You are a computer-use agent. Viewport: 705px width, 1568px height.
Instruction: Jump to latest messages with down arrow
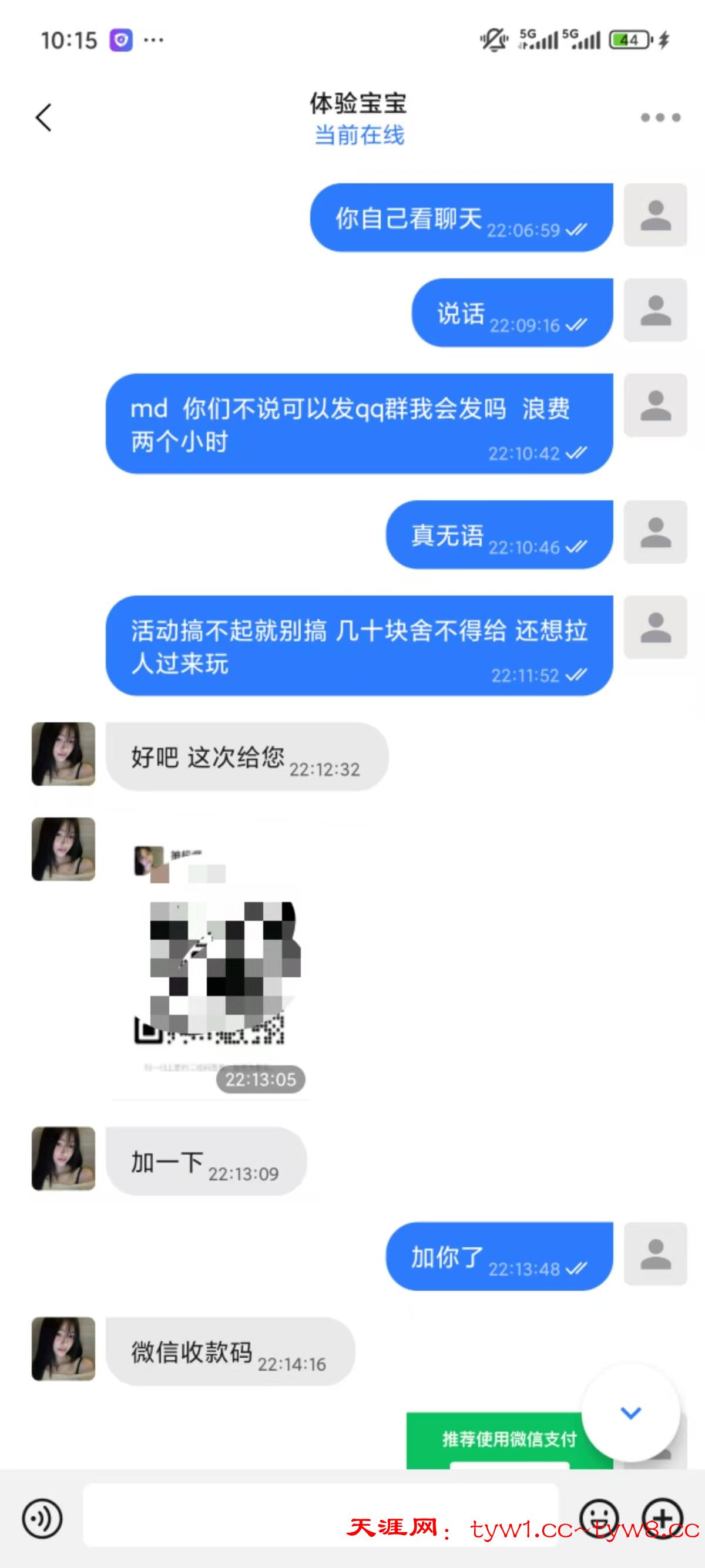pos(631,1412)
